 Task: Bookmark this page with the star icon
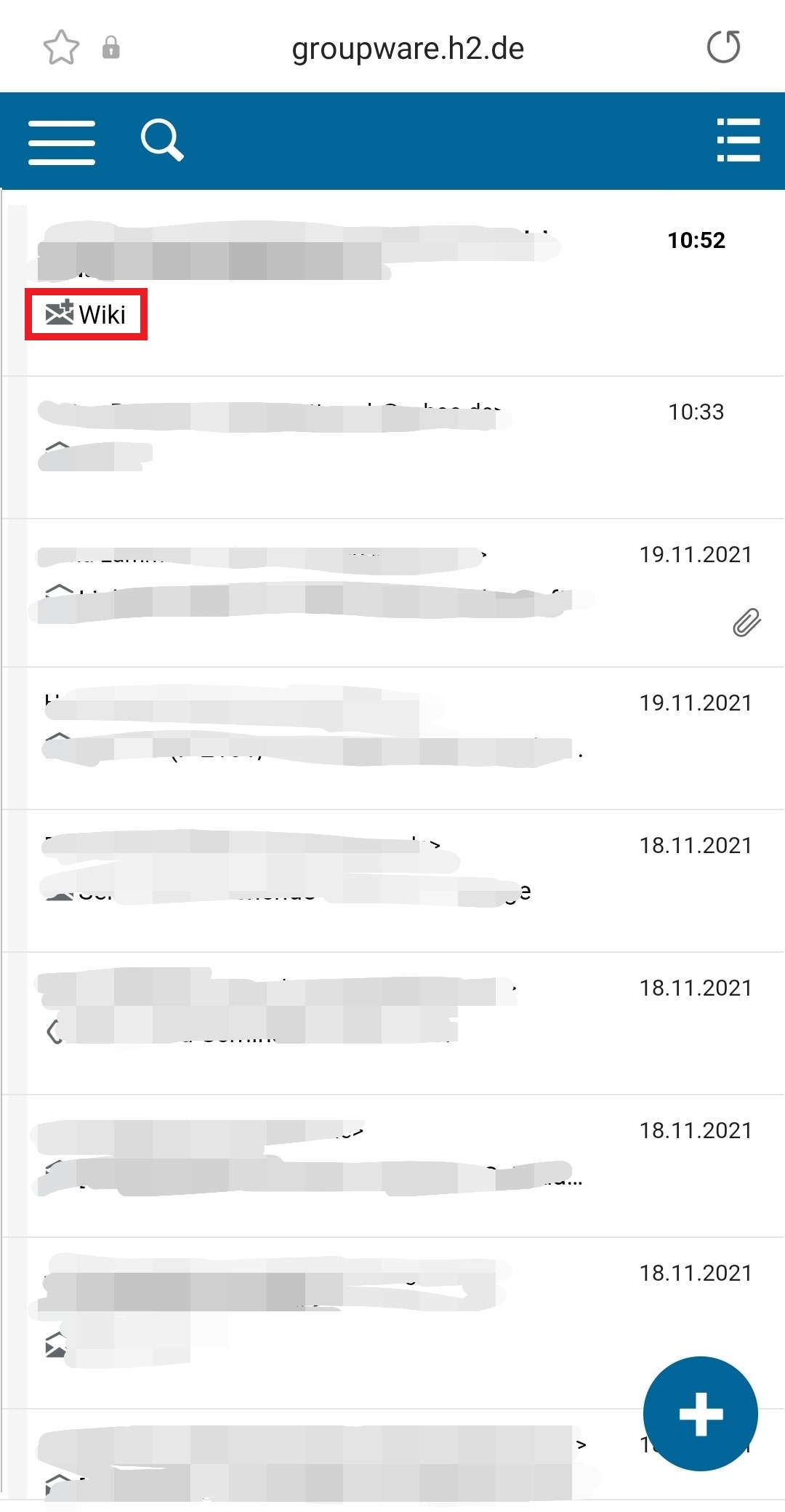(x=61, y=48)
